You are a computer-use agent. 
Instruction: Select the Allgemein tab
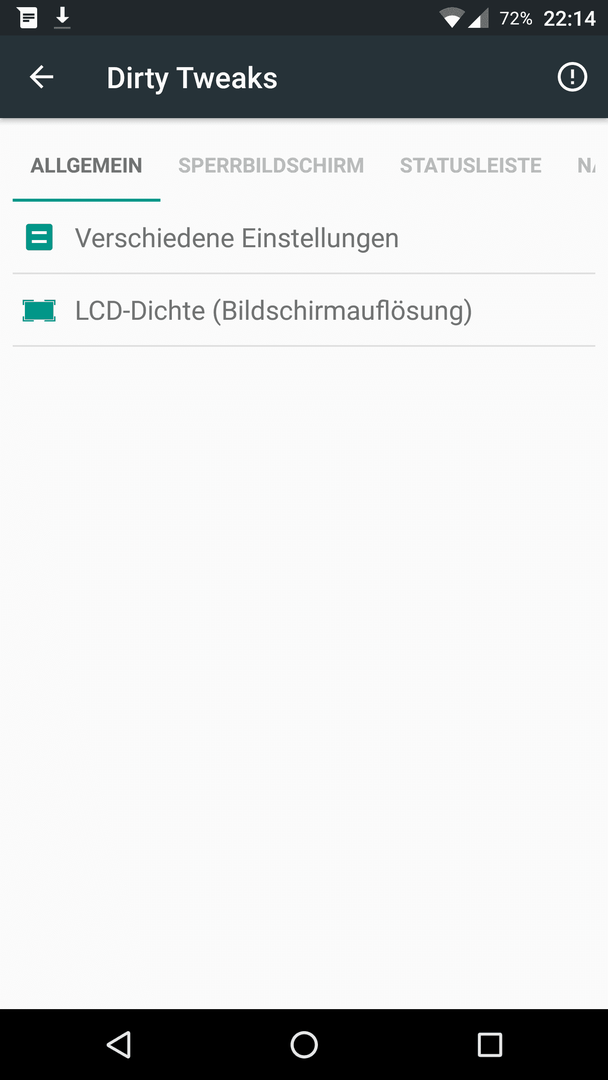point(86,166)
